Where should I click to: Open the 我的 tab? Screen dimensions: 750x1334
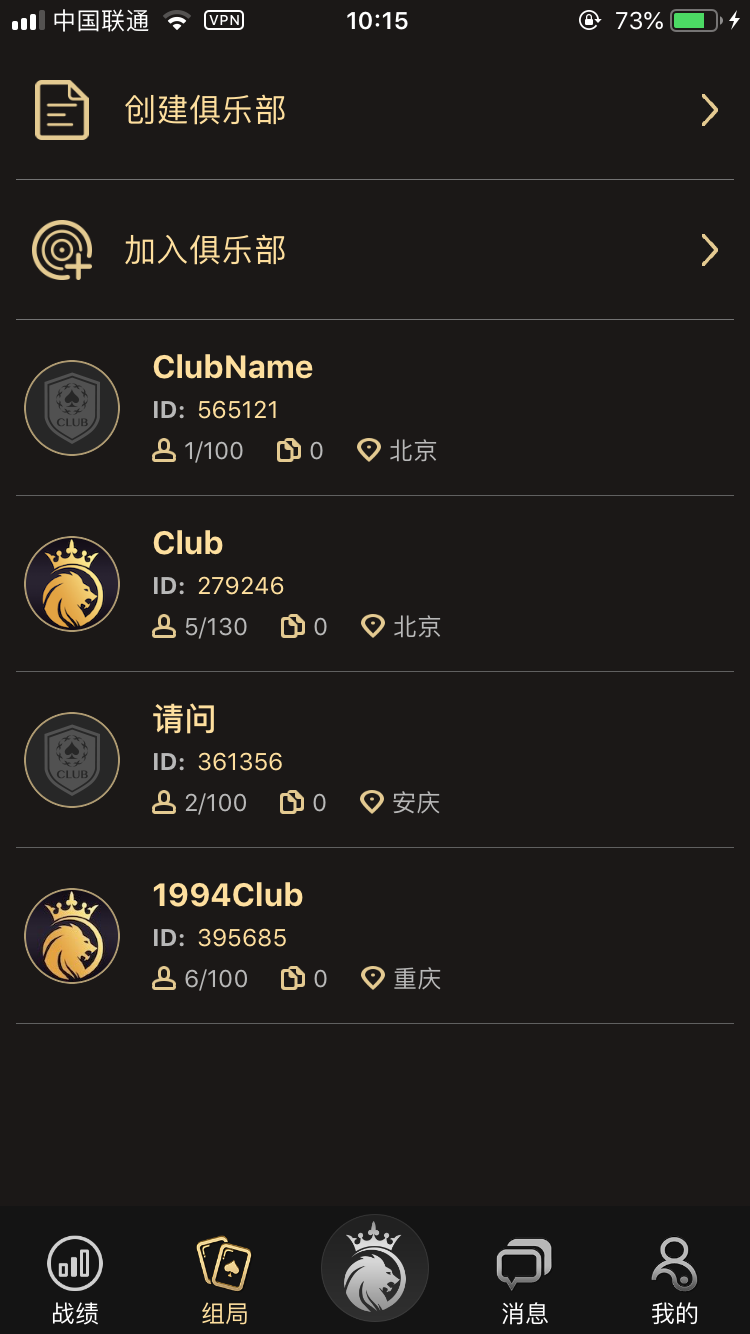pyautogui.click(x=674, y=1279)
